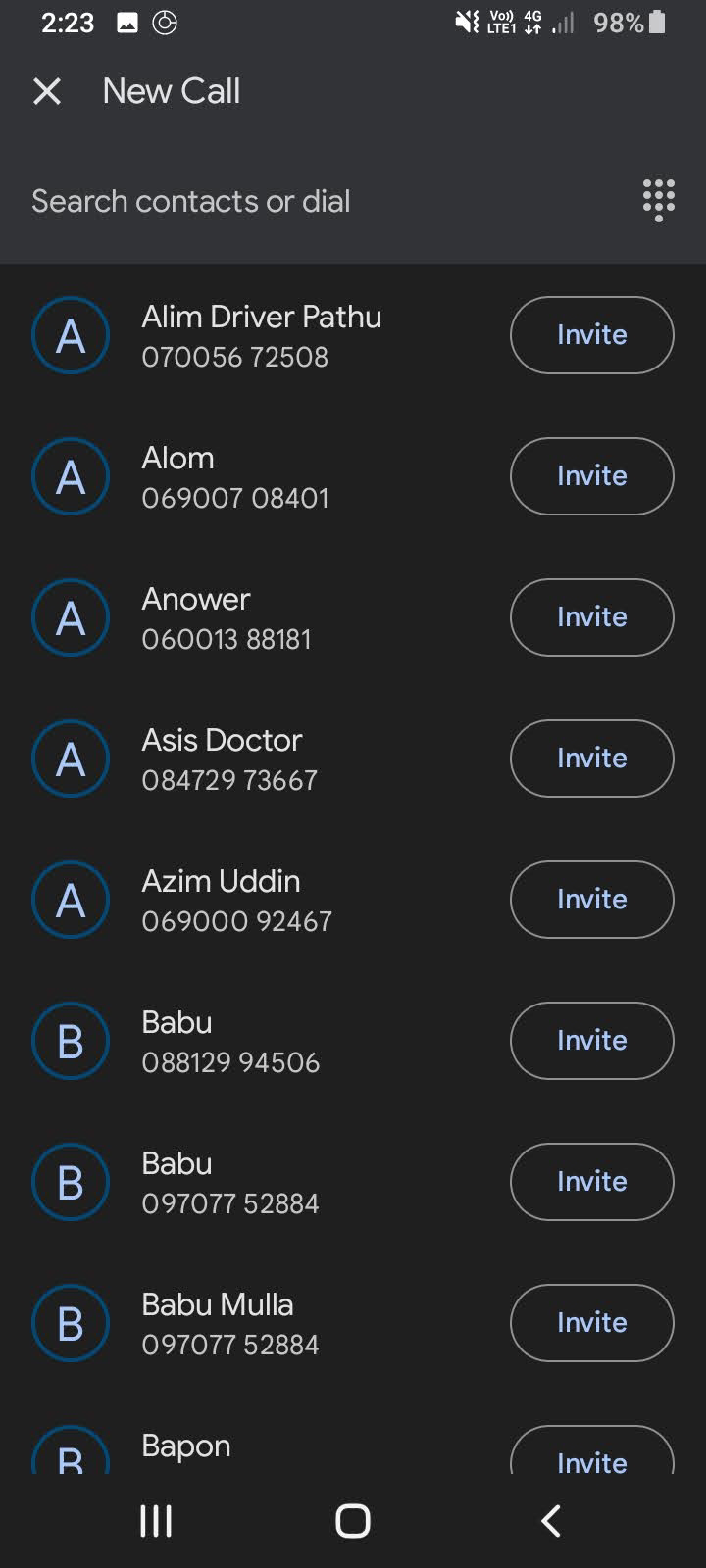Viewport: 706px width, 1568px height.
Task: Go back using the system back button
Action: 551,1521
